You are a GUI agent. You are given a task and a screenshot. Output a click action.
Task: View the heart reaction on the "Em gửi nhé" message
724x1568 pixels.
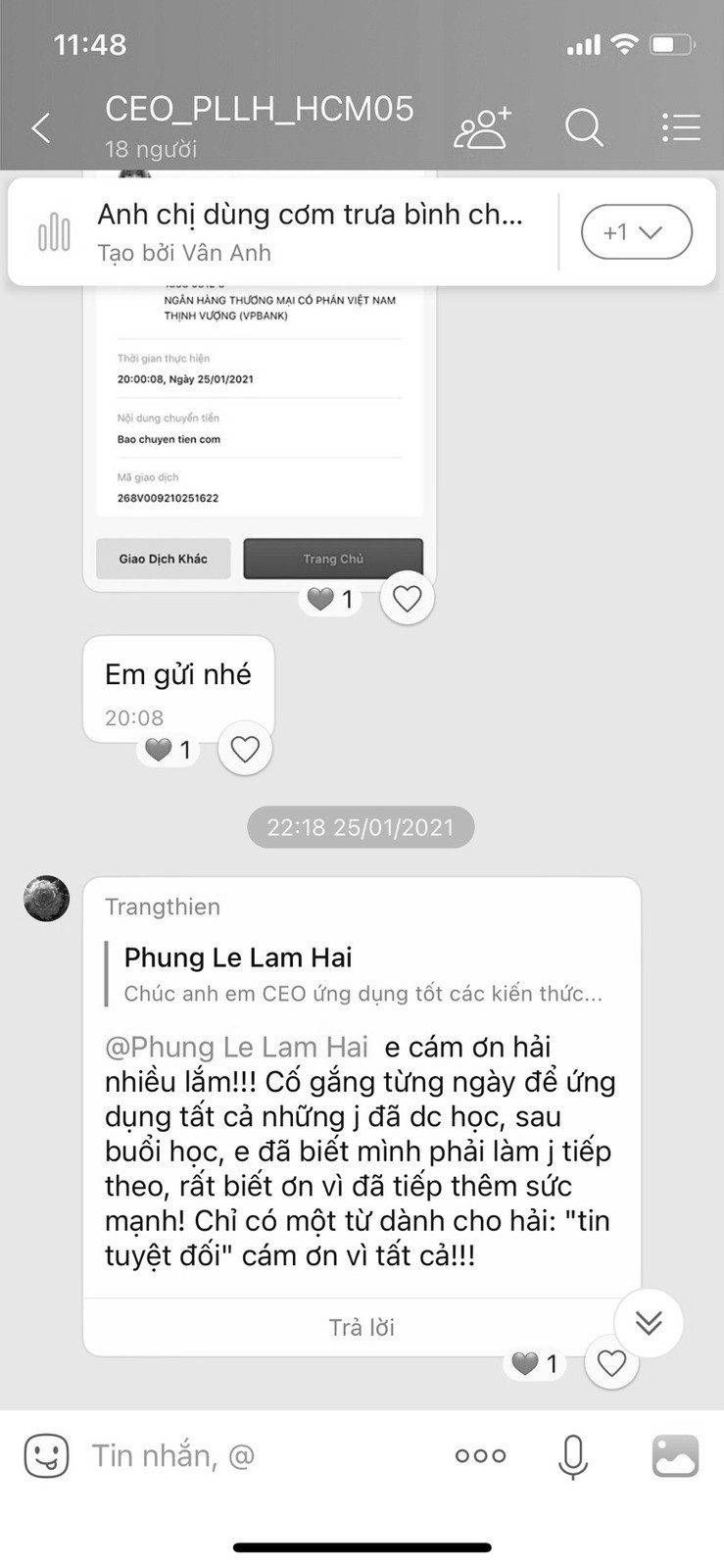point(169,751)
